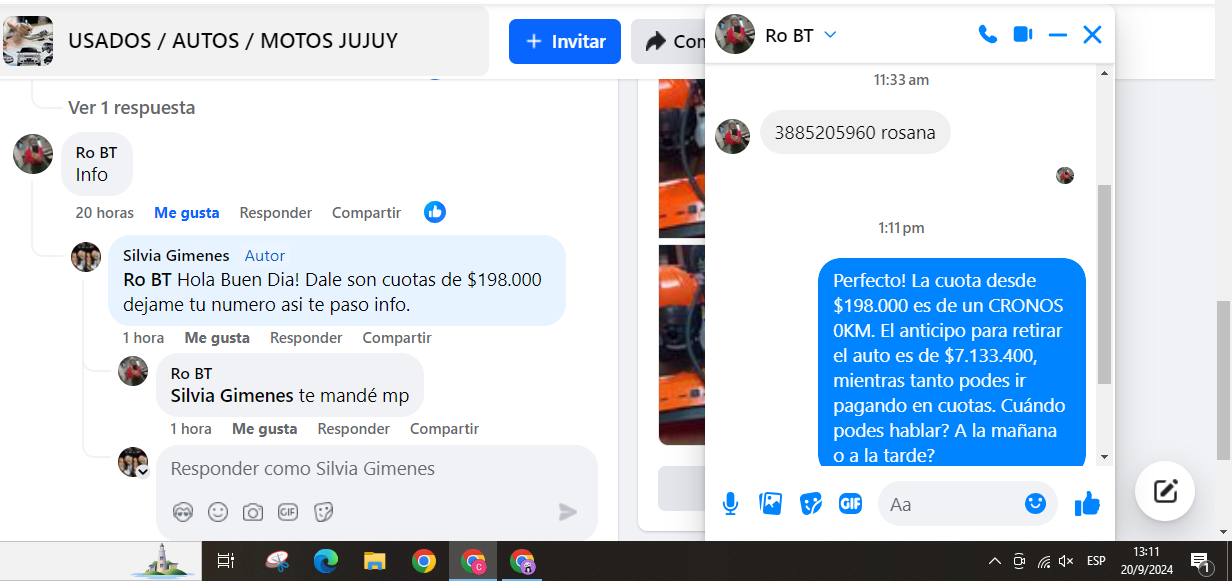The height and width of the screenshot is (581, 1232).
Task: Choose a sticker in the chat
Action: (811, 504)
